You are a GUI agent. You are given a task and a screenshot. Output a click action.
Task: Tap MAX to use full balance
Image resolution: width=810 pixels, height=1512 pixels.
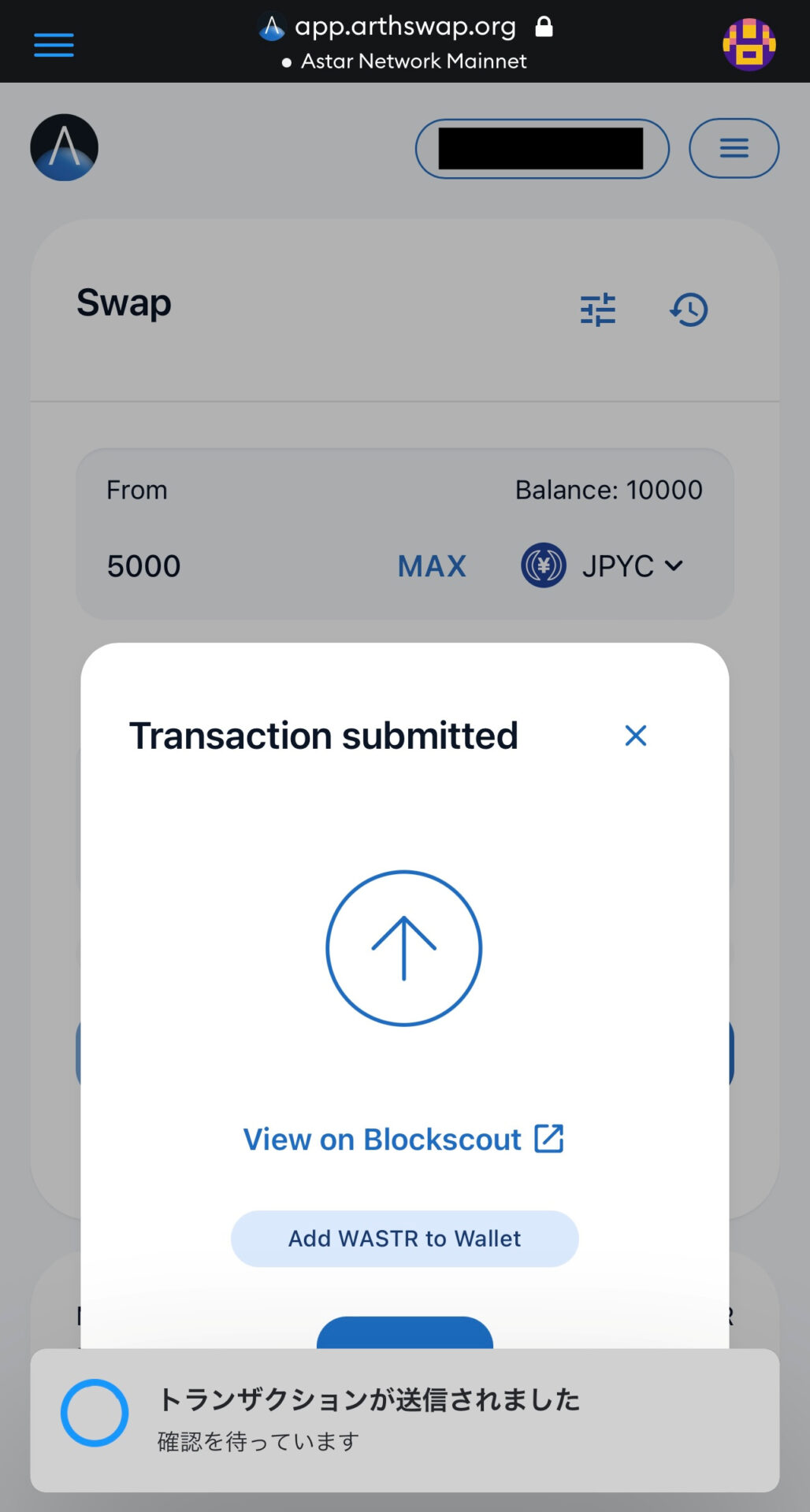[x=432, y=566]
